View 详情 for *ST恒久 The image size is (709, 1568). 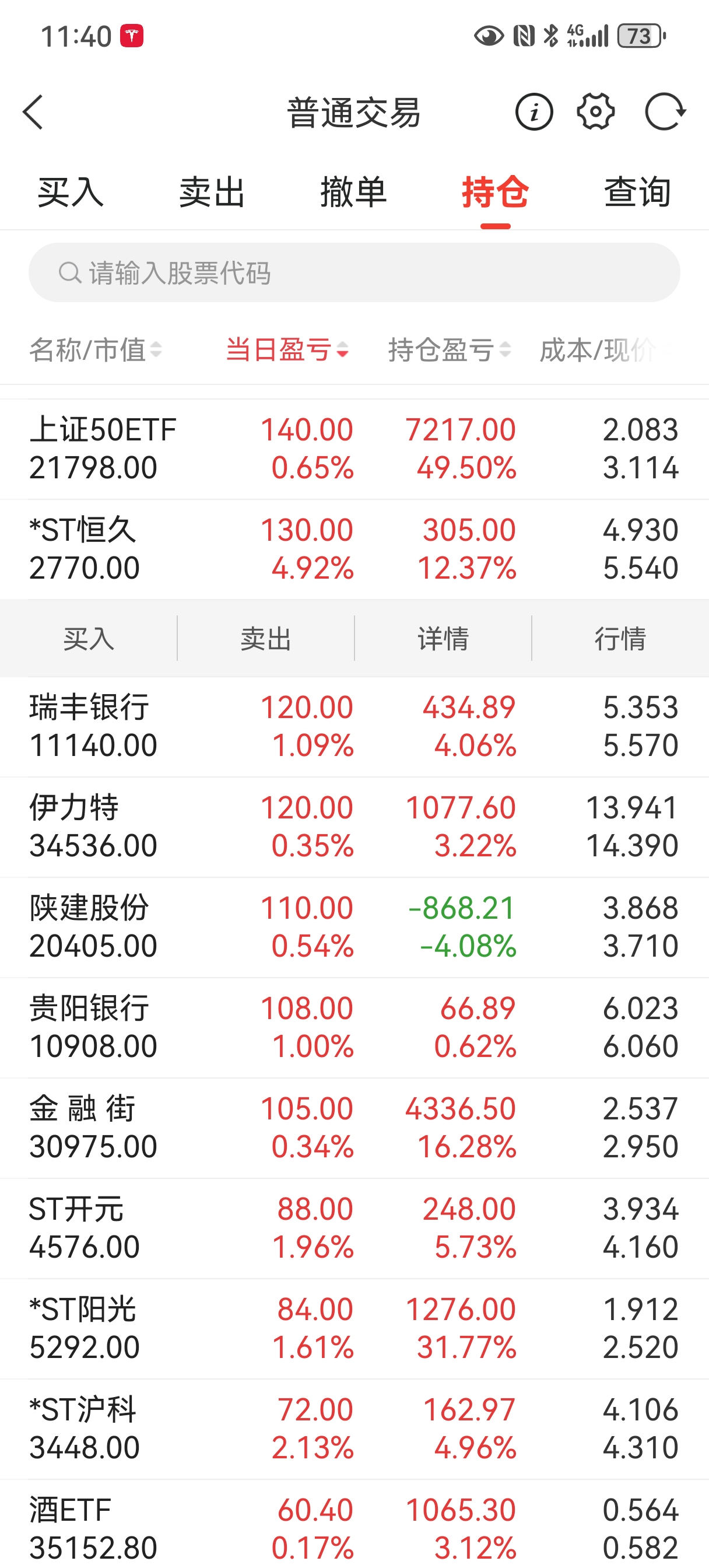(x=443, y=639)
